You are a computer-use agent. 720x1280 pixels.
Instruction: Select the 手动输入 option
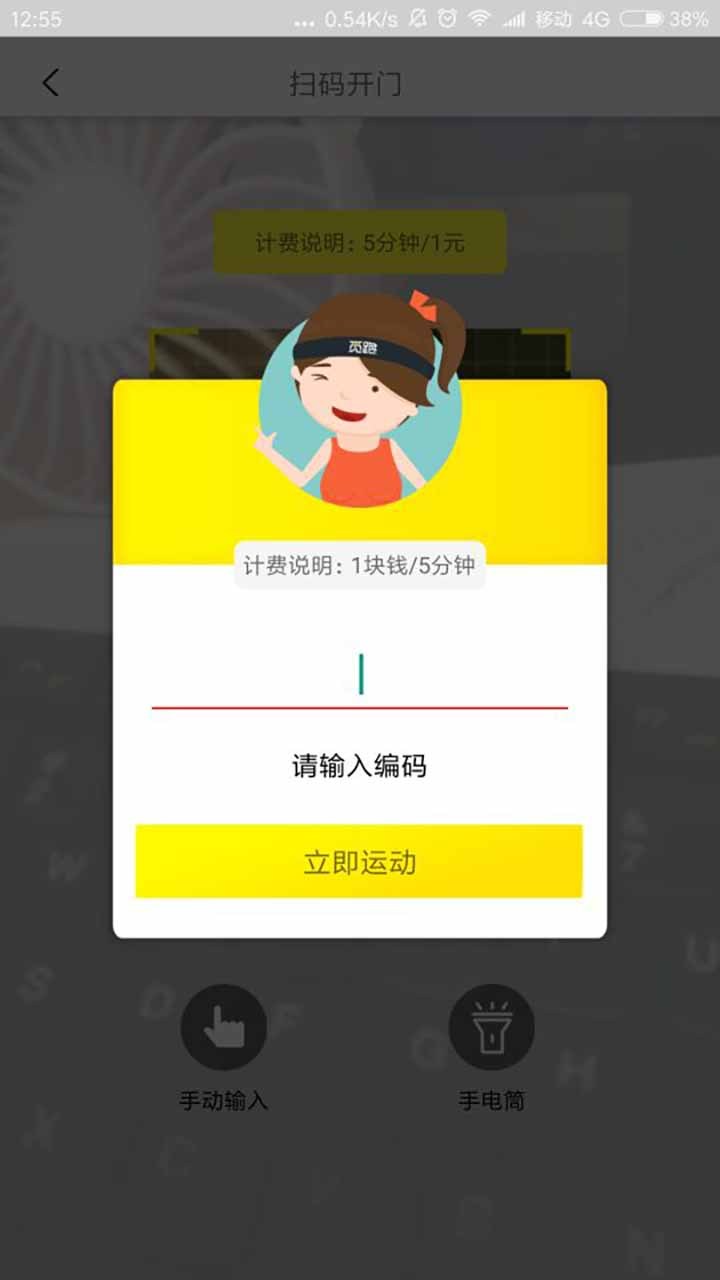pyautogui.click(x=223, y=1027)
